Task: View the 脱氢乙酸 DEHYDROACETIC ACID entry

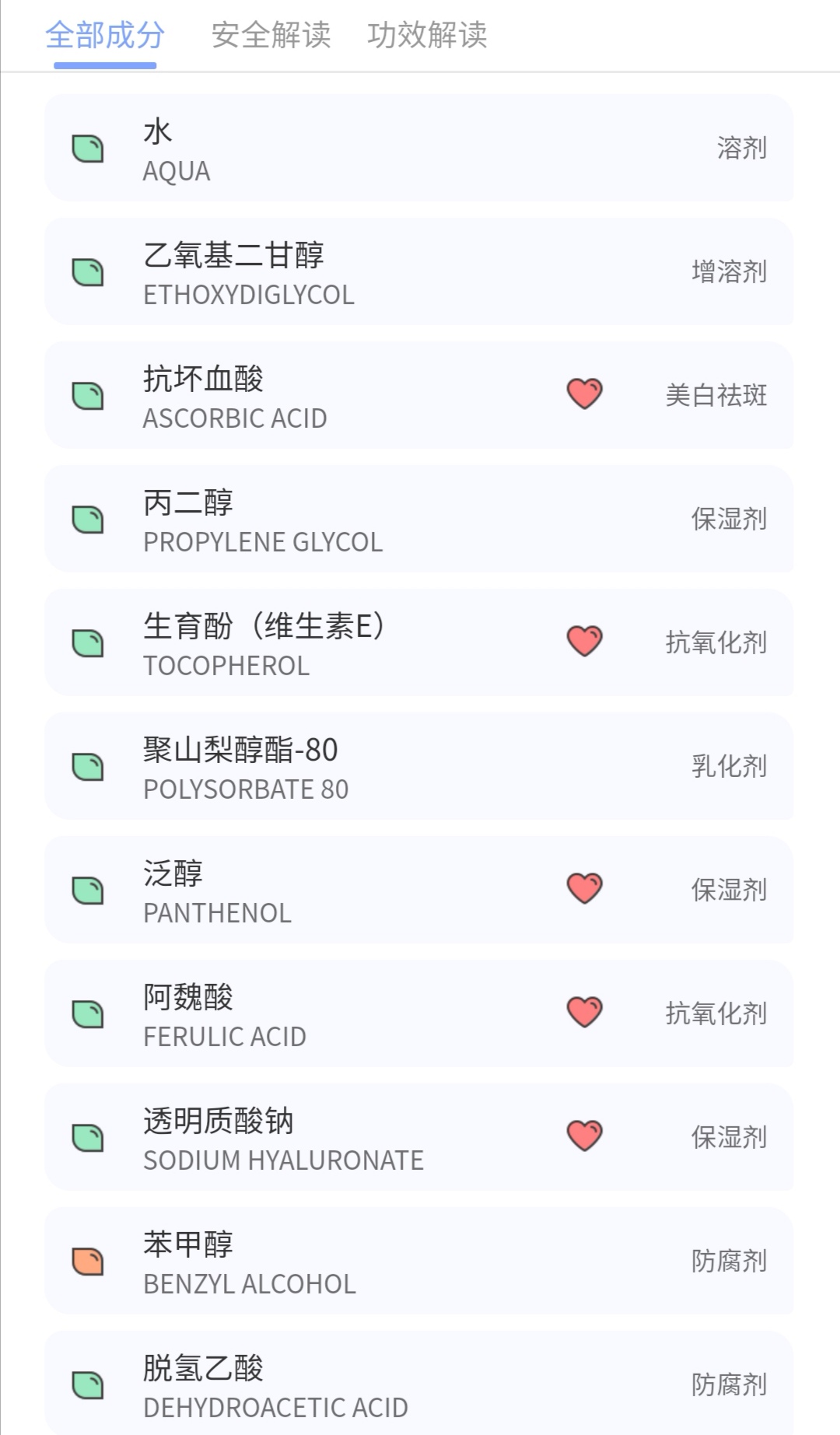Action: (x=418, y=1385)
